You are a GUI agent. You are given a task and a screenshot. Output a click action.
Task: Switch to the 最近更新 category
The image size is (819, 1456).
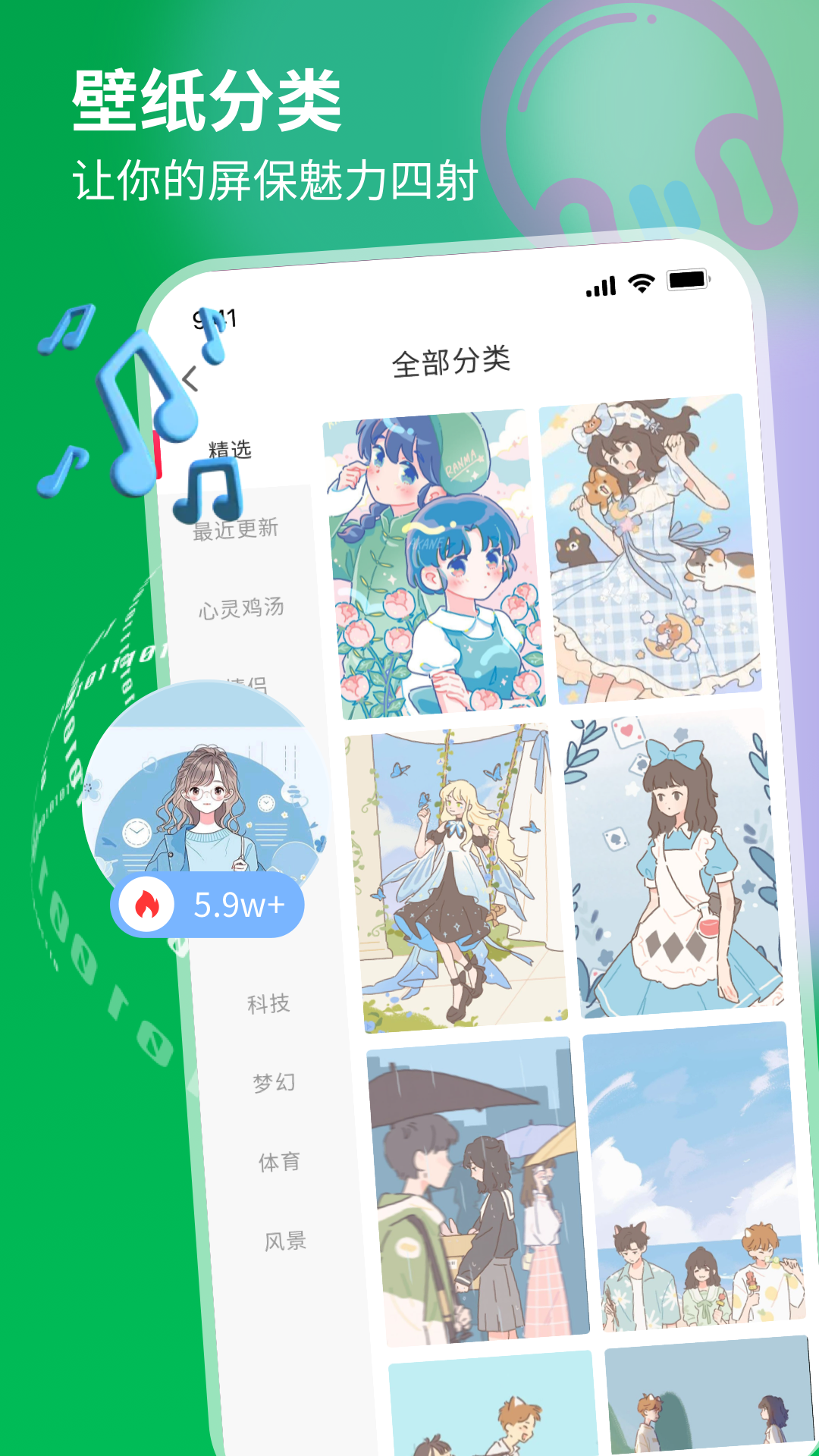[x=237, y=531]
